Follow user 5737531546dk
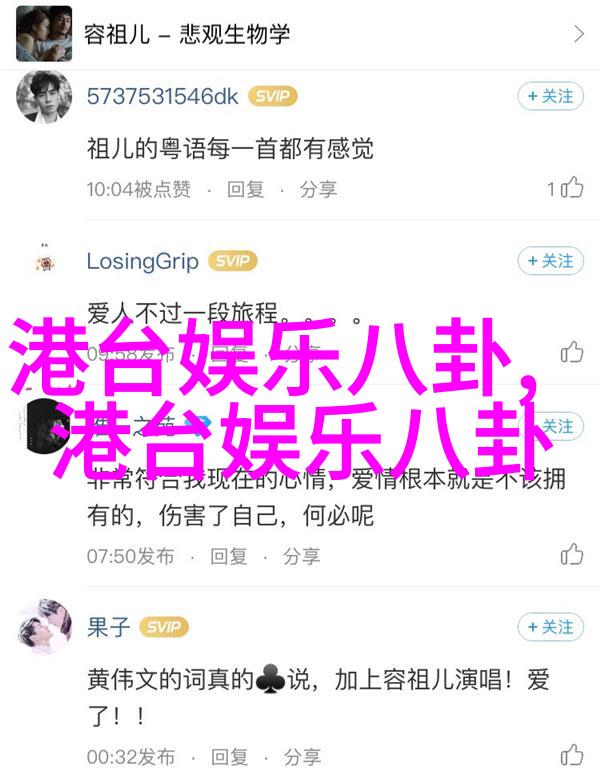This screenshot has height=778, width=600. pos(550,96)
